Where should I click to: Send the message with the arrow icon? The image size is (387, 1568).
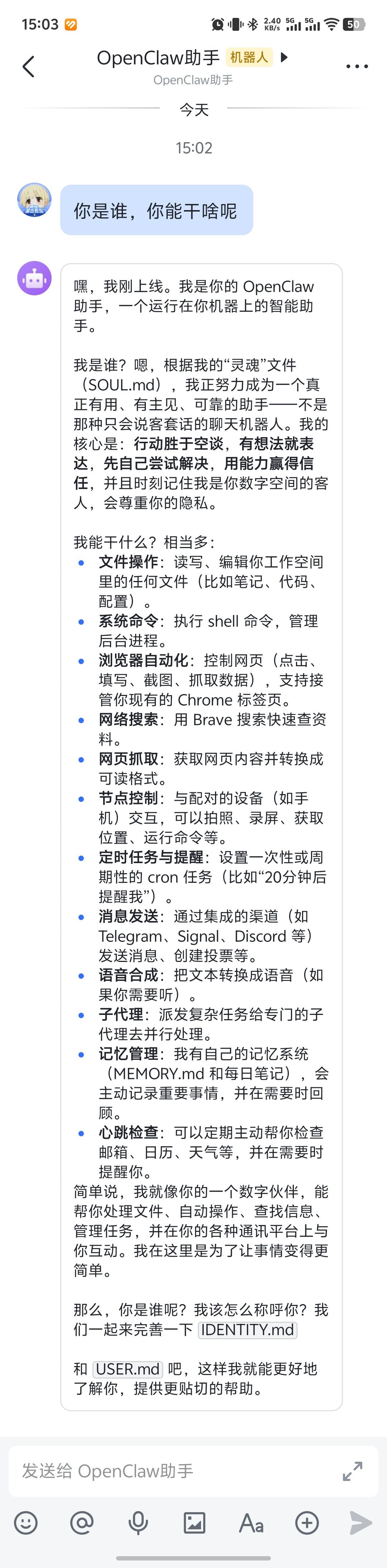(x=361, y=1523)
